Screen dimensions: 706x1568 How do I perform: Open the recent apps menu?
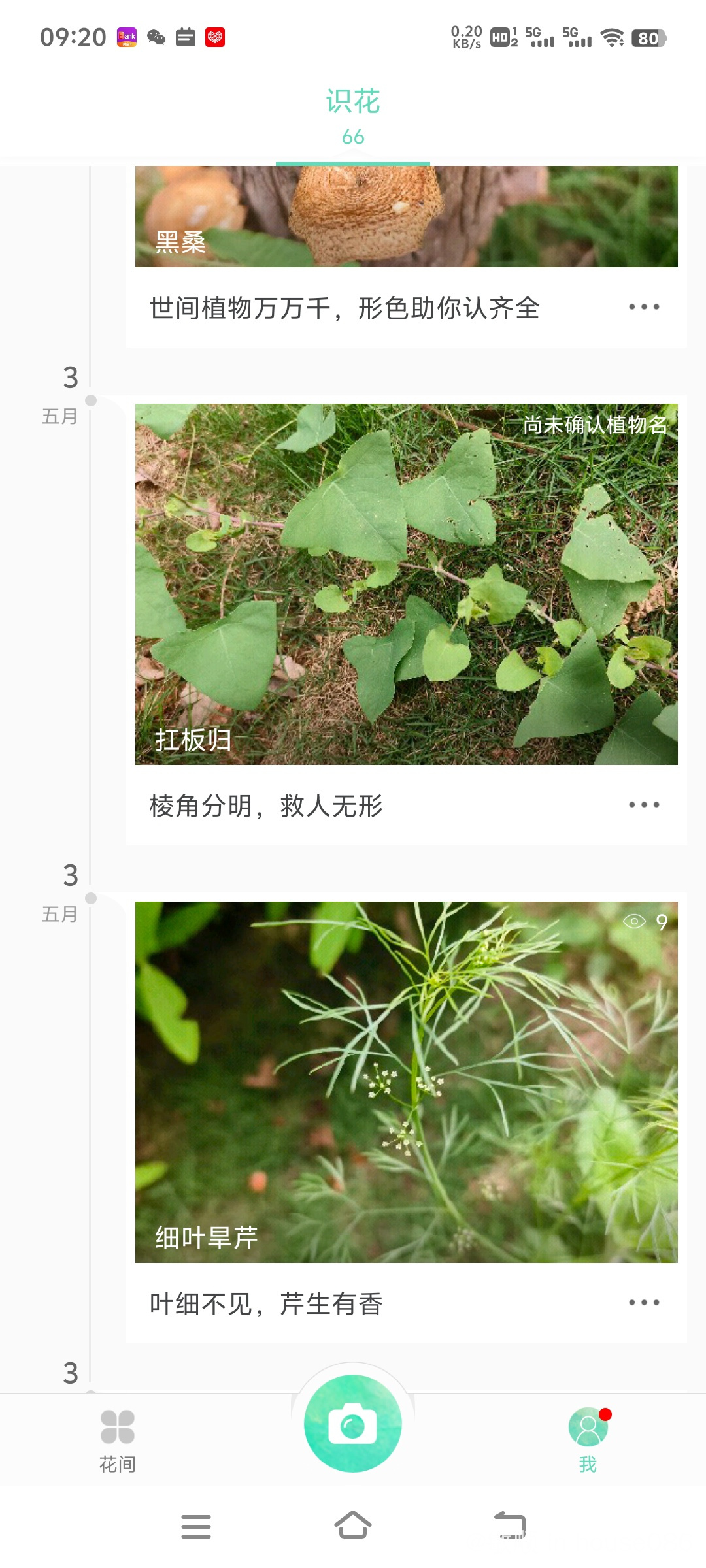(x=196, y=1526)
